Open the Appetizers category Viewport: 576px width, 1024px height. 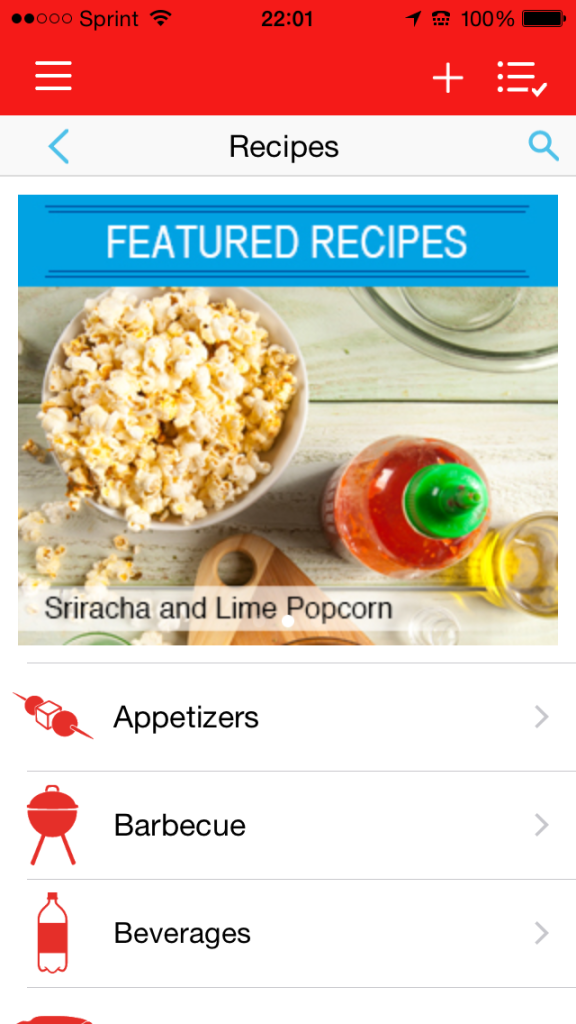click(x=288, y=717)
